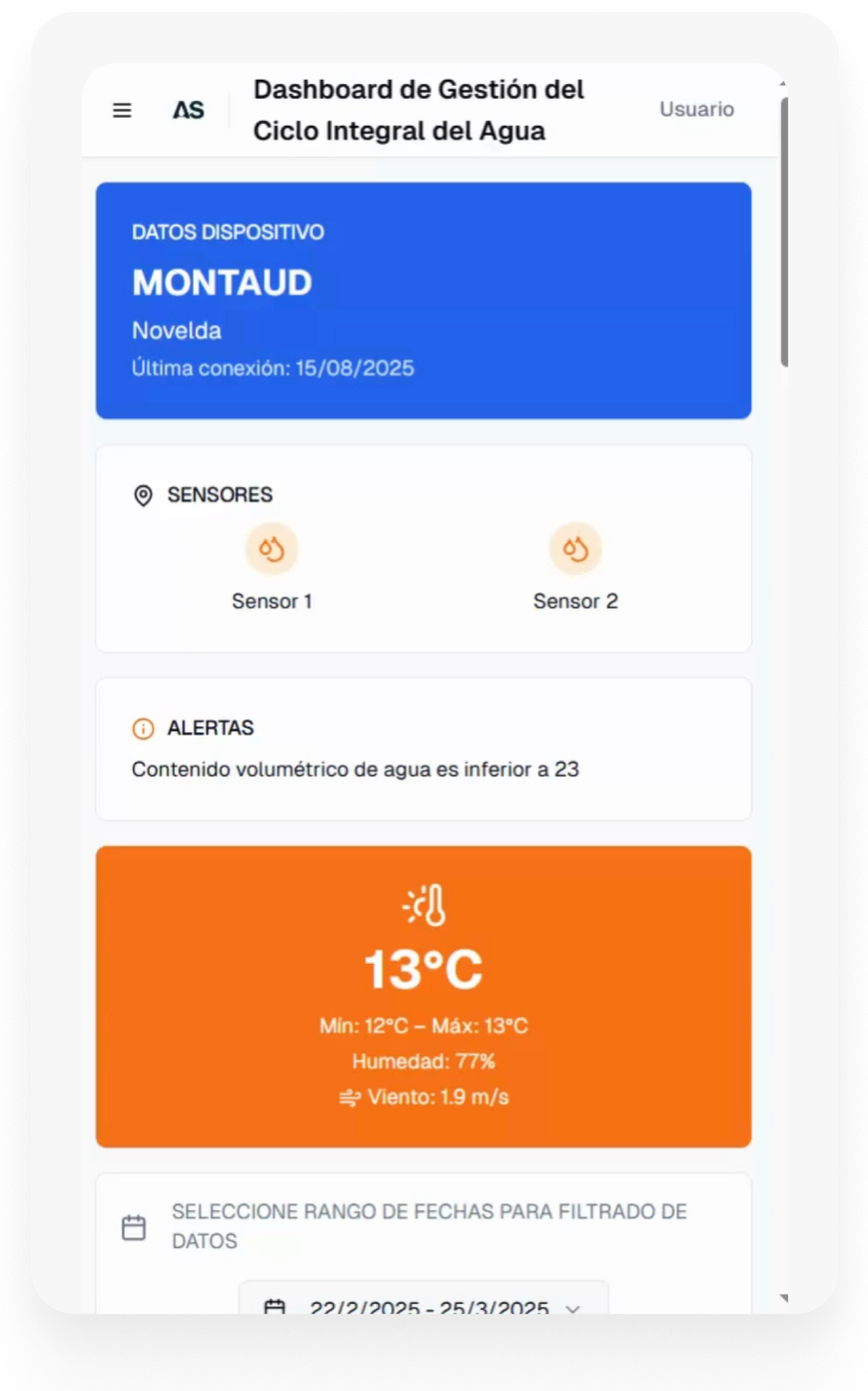Expand the date range picker dropdown
The image size is (868, 1391).
point(424,1303)
